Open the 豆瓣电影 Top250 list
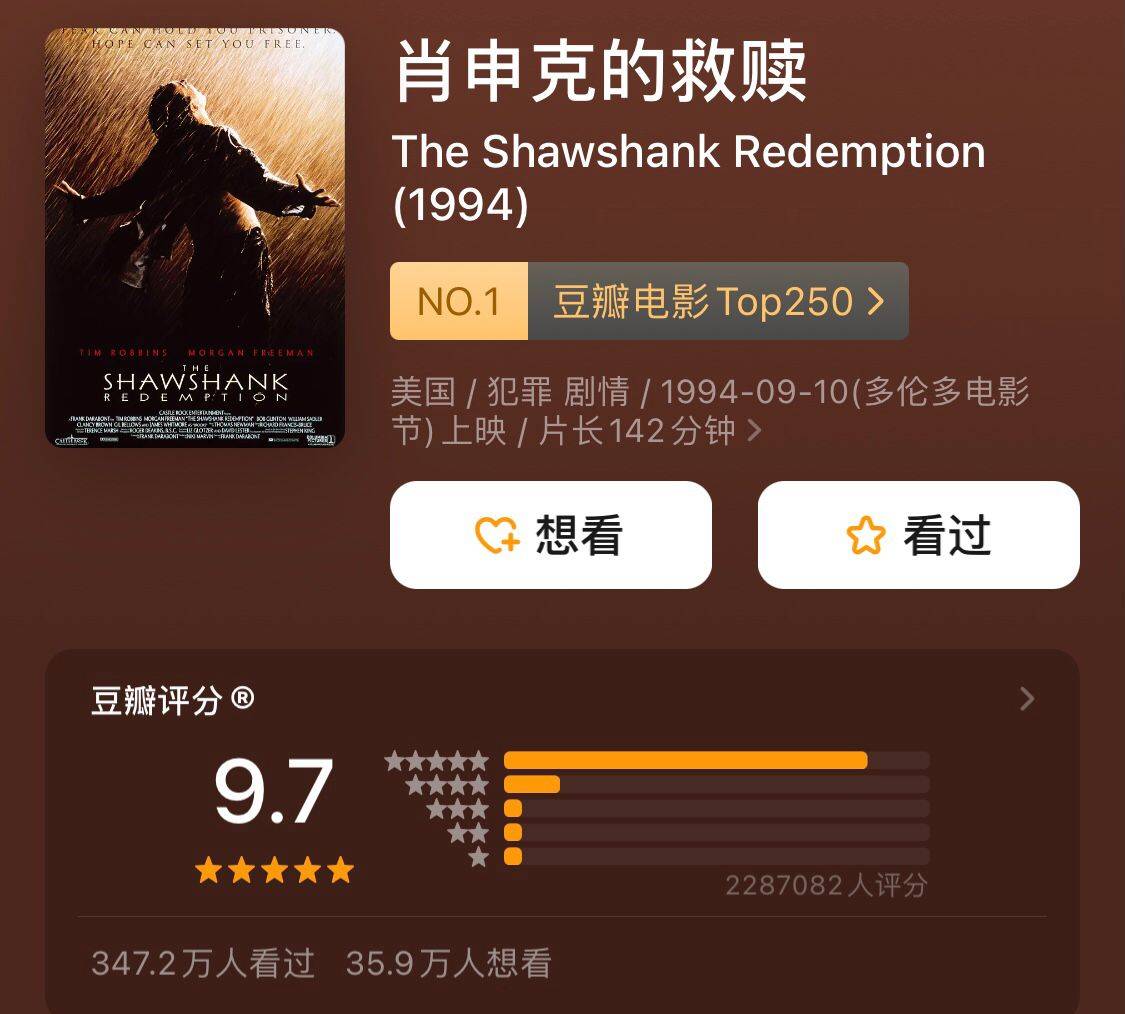The image size is (1125, 1014). 717,301
